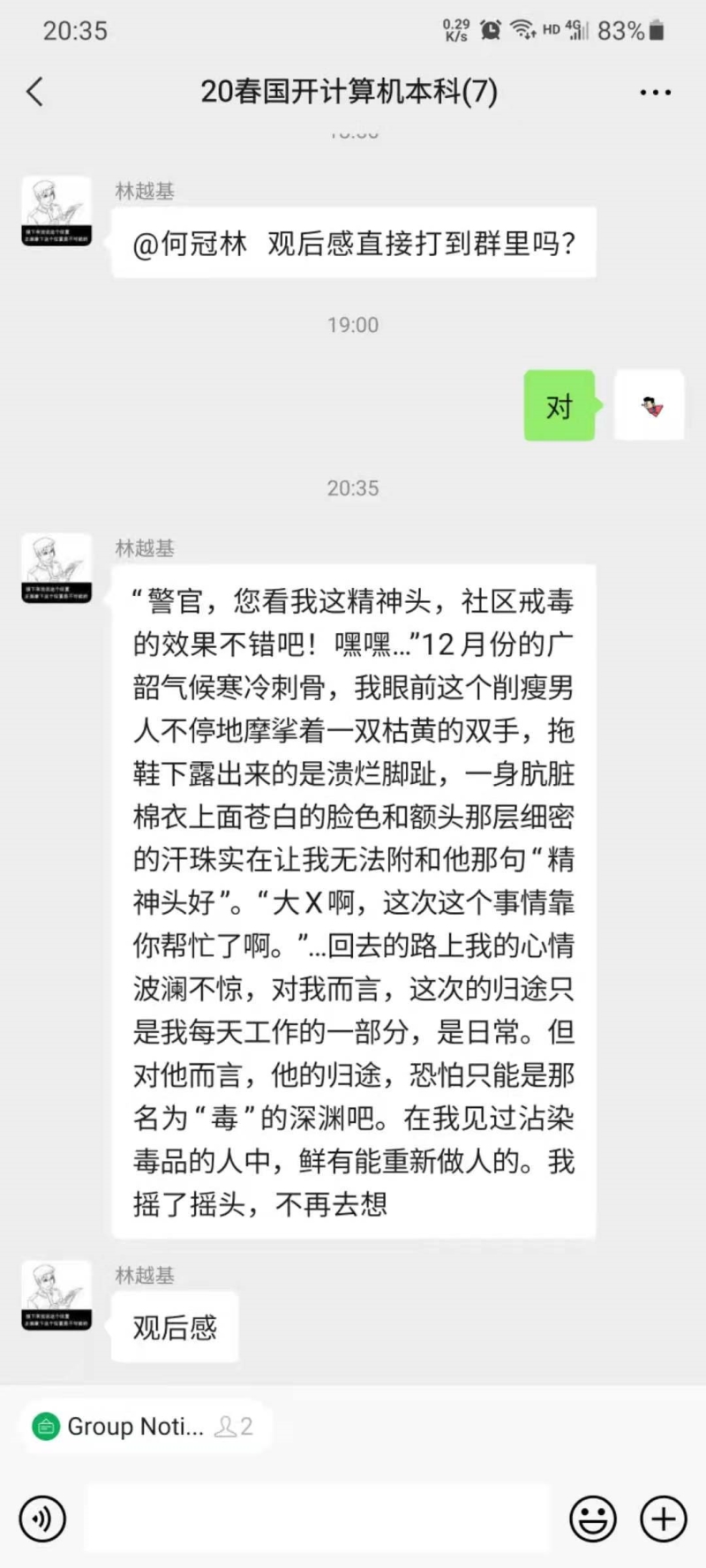Tap your own avatar beside 对
This screenshot has width=706, height=1568.
tap(650, 405)
